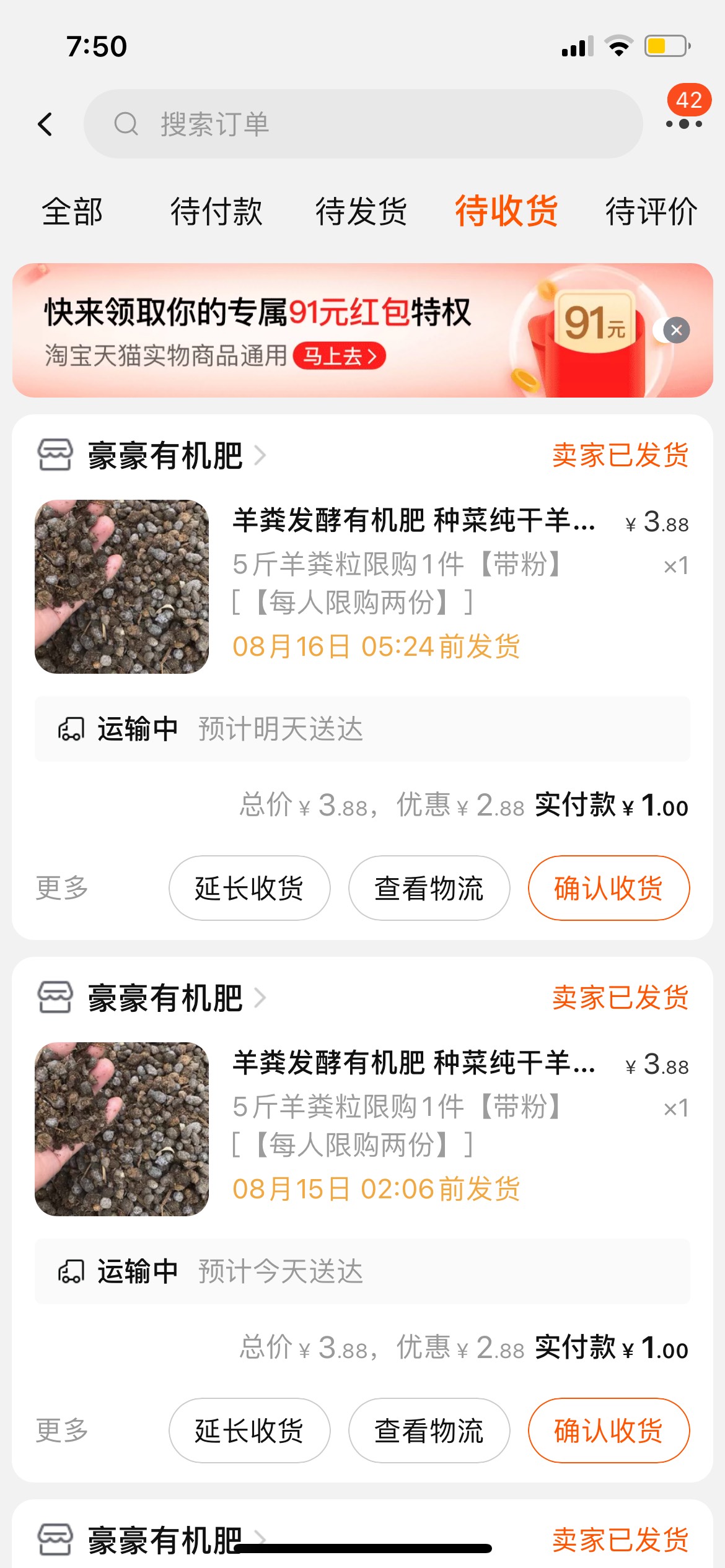725x1568 pixels.
Task: Go back using the back arrow
Action: [x=45, y=124]
